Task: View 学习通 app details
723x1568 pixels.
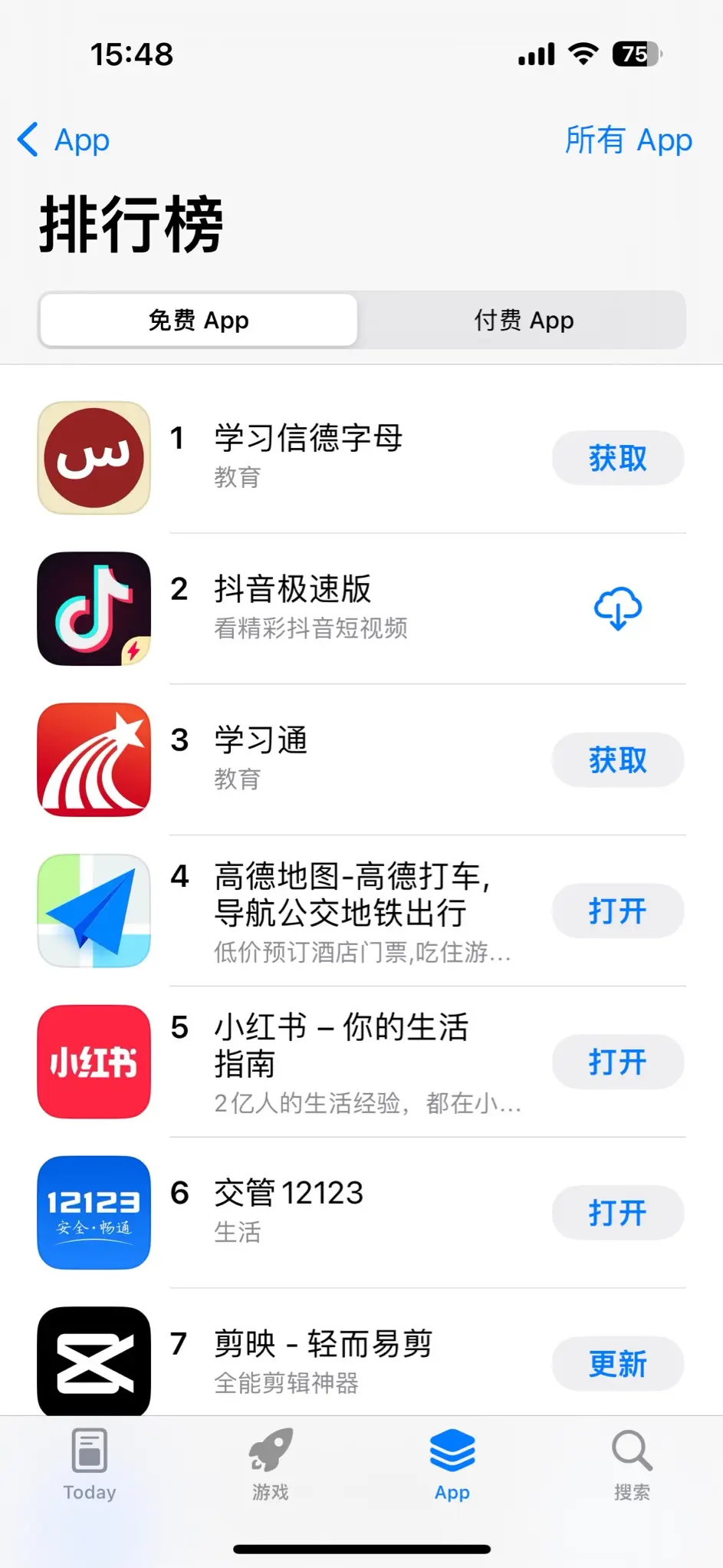Action: click(x=261, y=757)
